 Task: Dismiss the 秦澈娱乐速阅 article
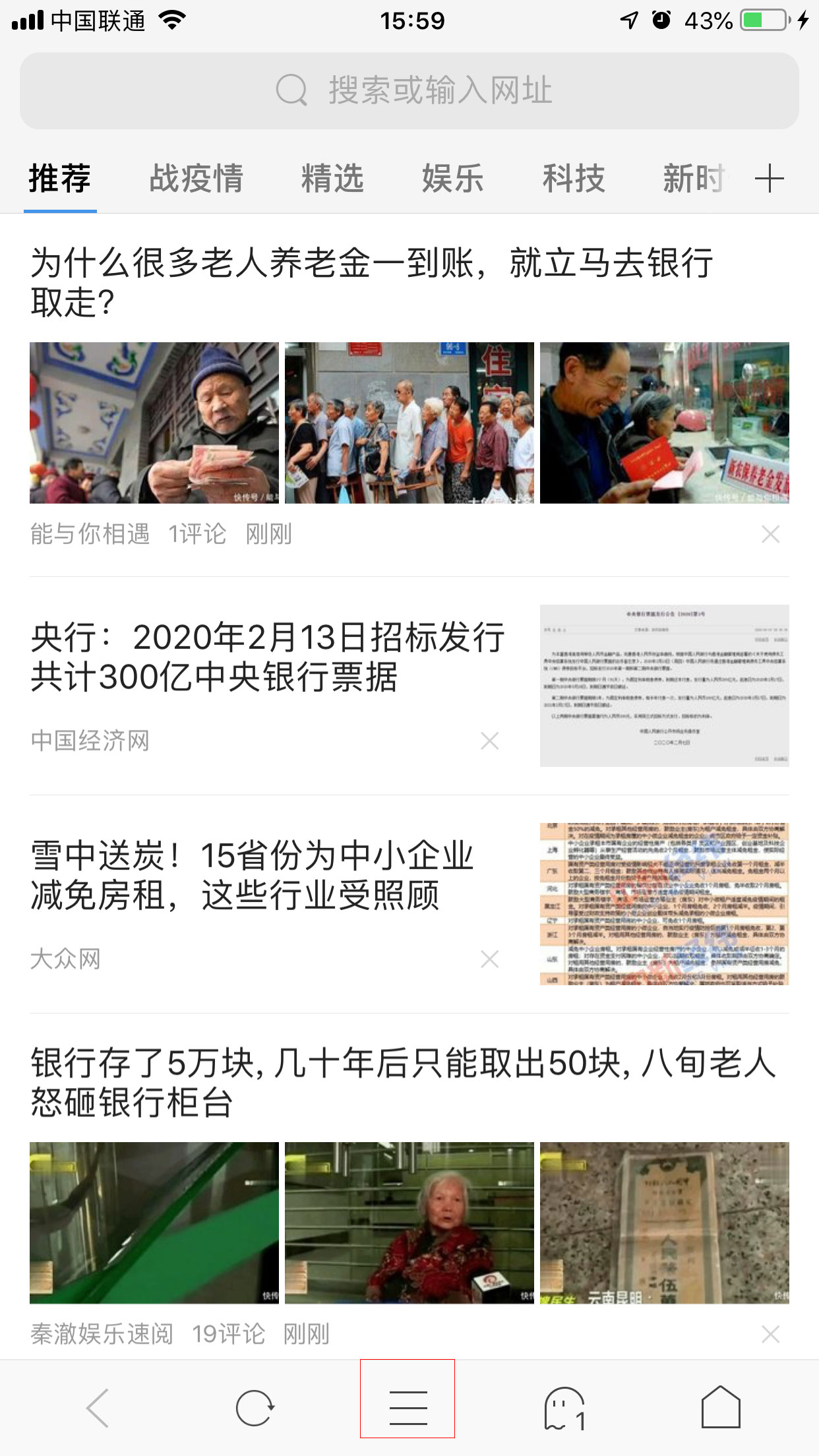[770, 1335]
